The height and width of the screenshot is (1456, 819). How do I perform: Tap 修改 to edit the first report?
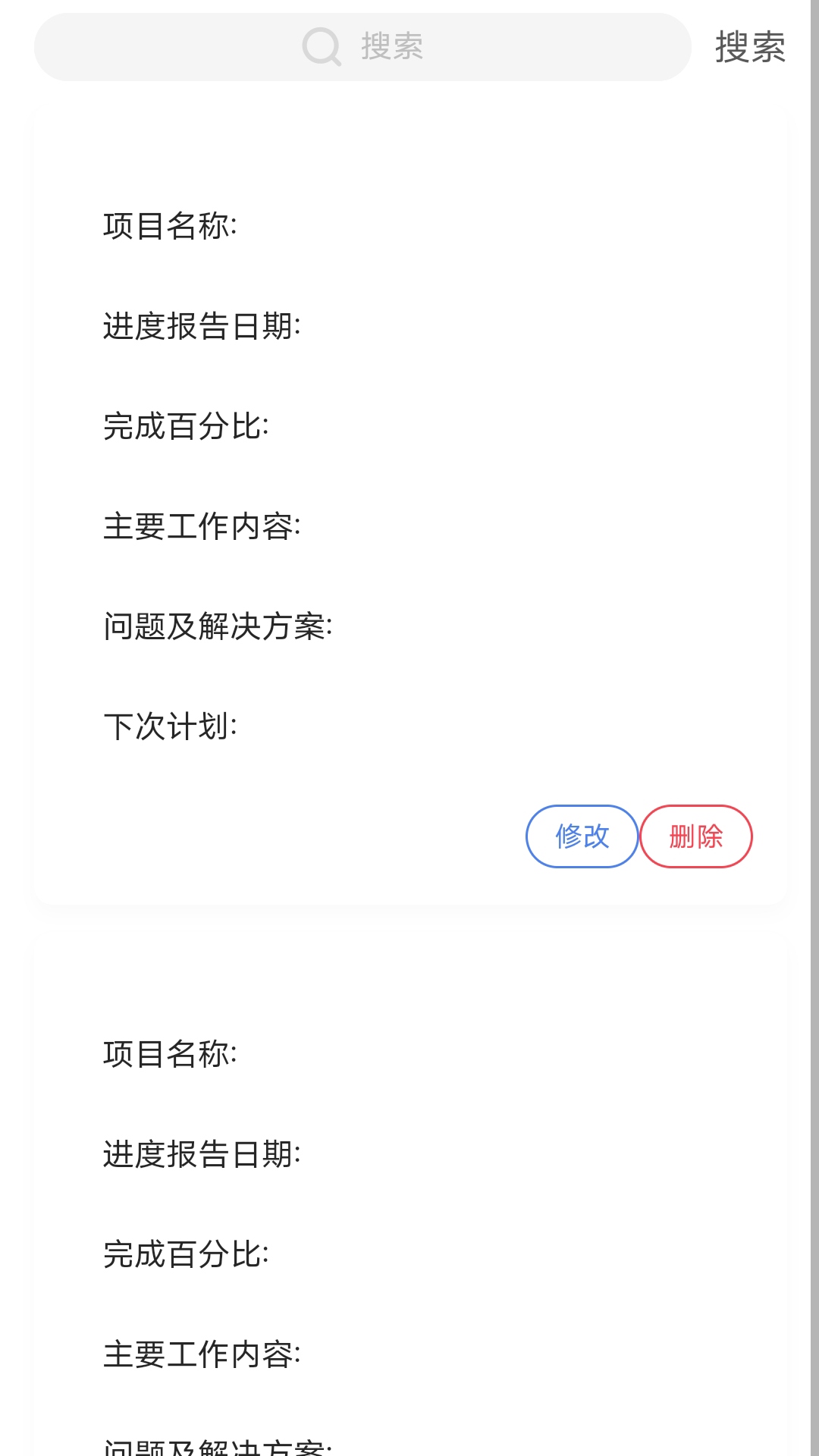click(x=582, y=836)
